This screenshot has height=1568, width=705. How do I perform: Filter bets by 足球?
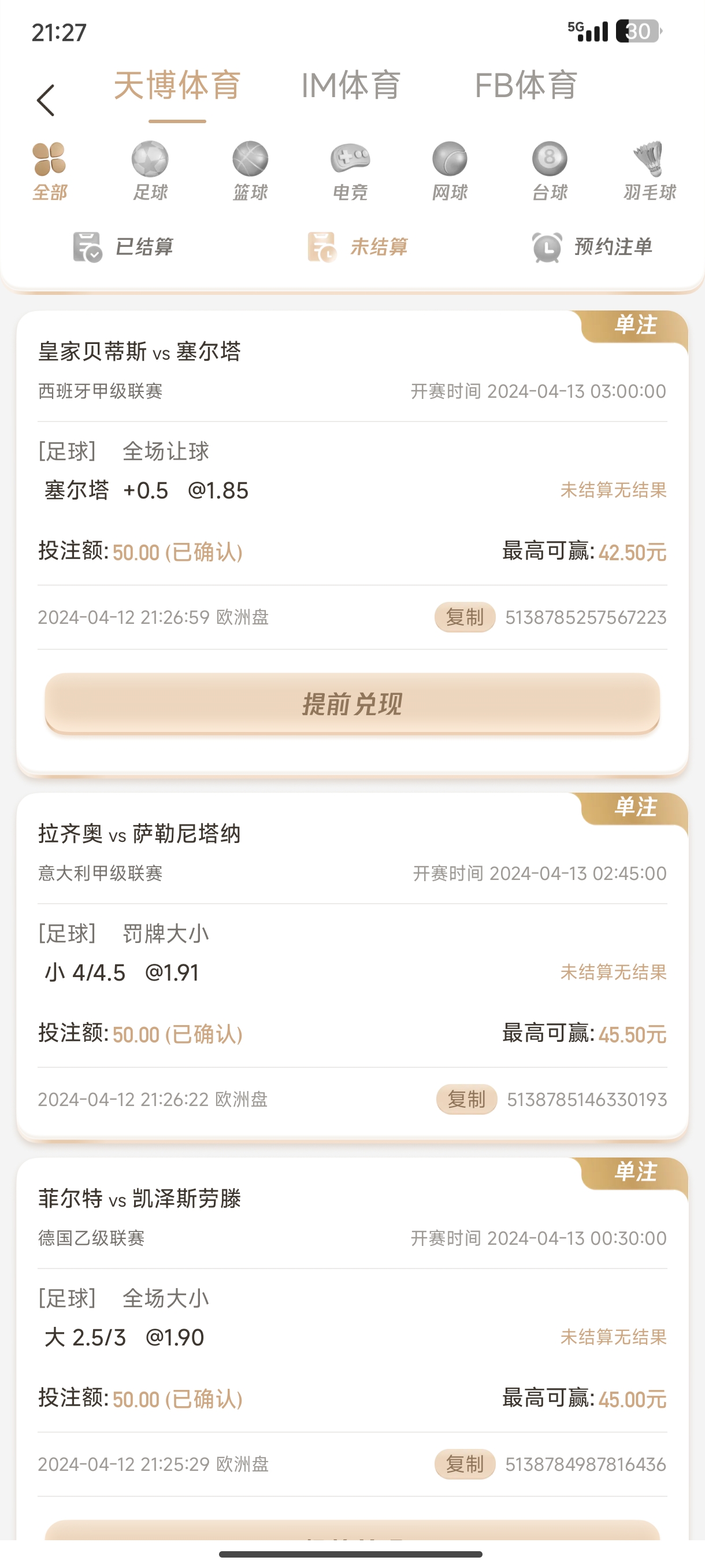pyautogui.click(x=150, y=171)
